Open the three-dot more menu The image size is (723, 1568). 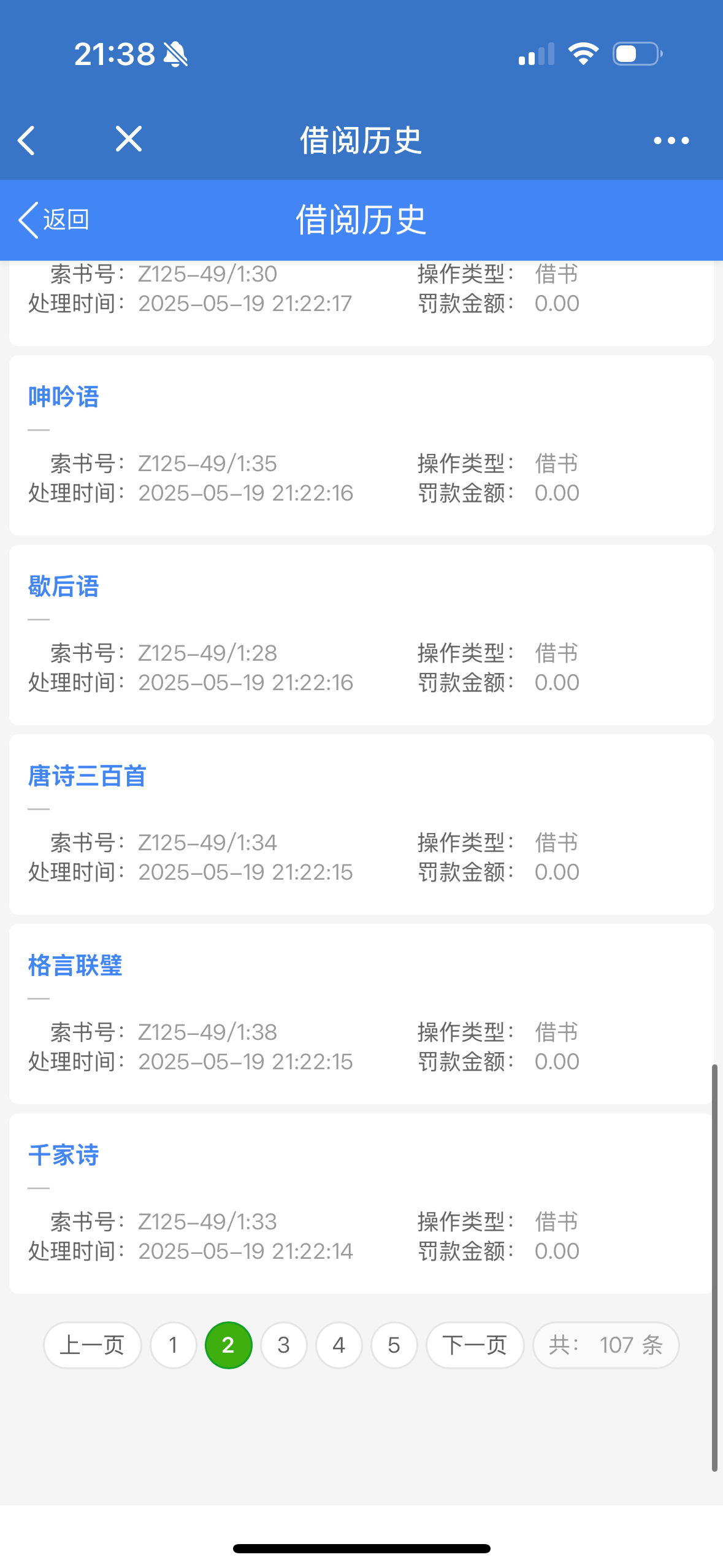click(671, 140)
